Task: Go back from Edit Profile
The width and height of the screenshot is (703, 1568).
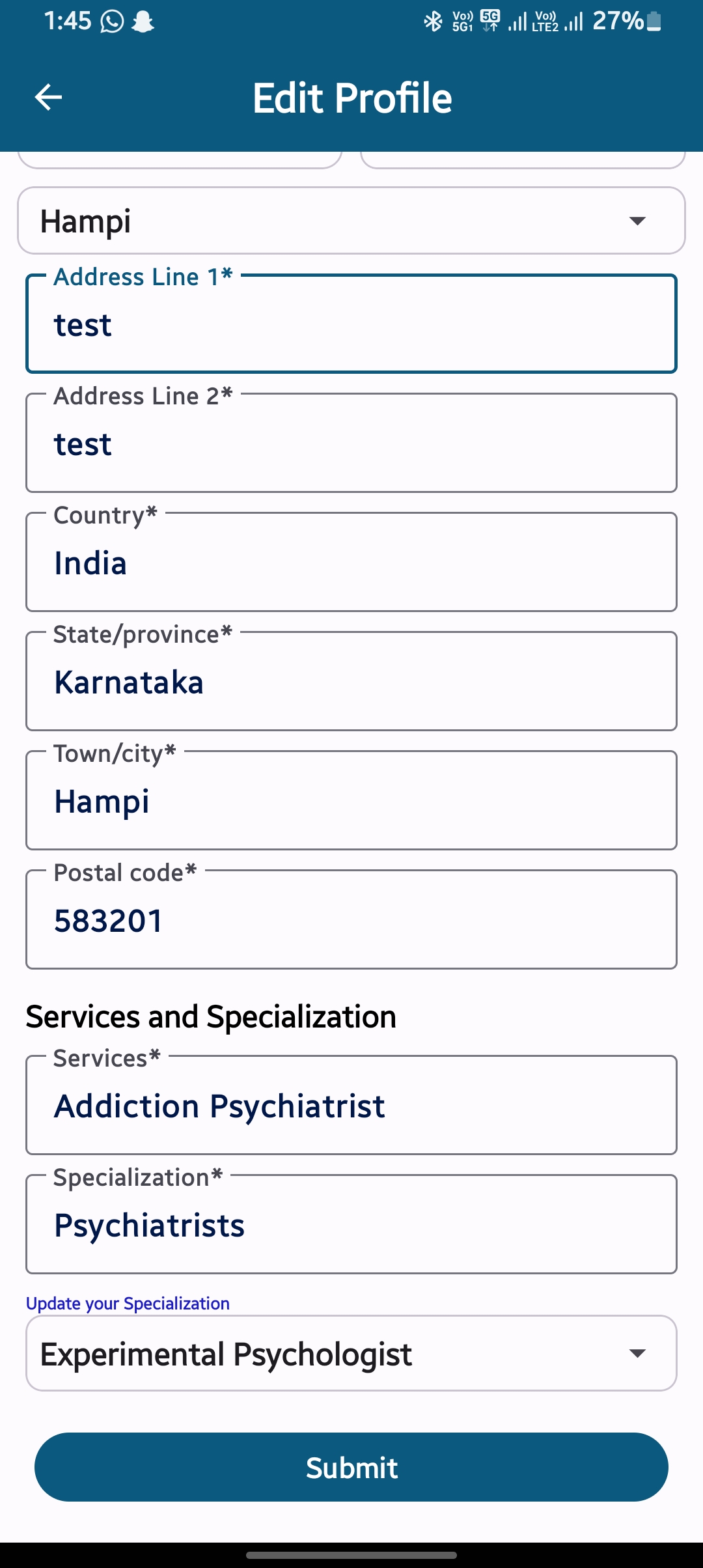Action: 48,98
